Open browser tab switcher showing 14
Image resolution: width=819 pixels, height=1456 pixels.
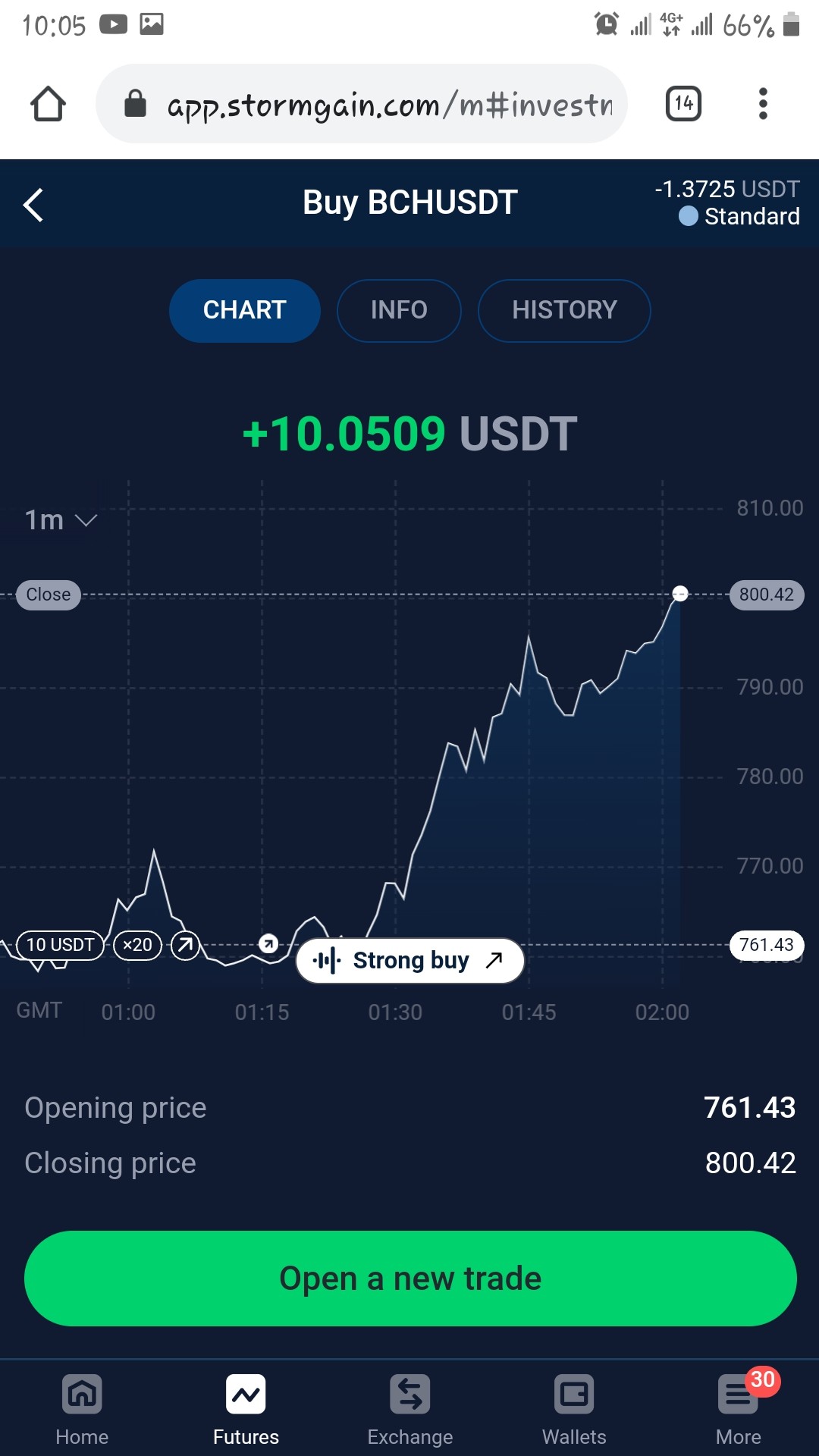683,104
